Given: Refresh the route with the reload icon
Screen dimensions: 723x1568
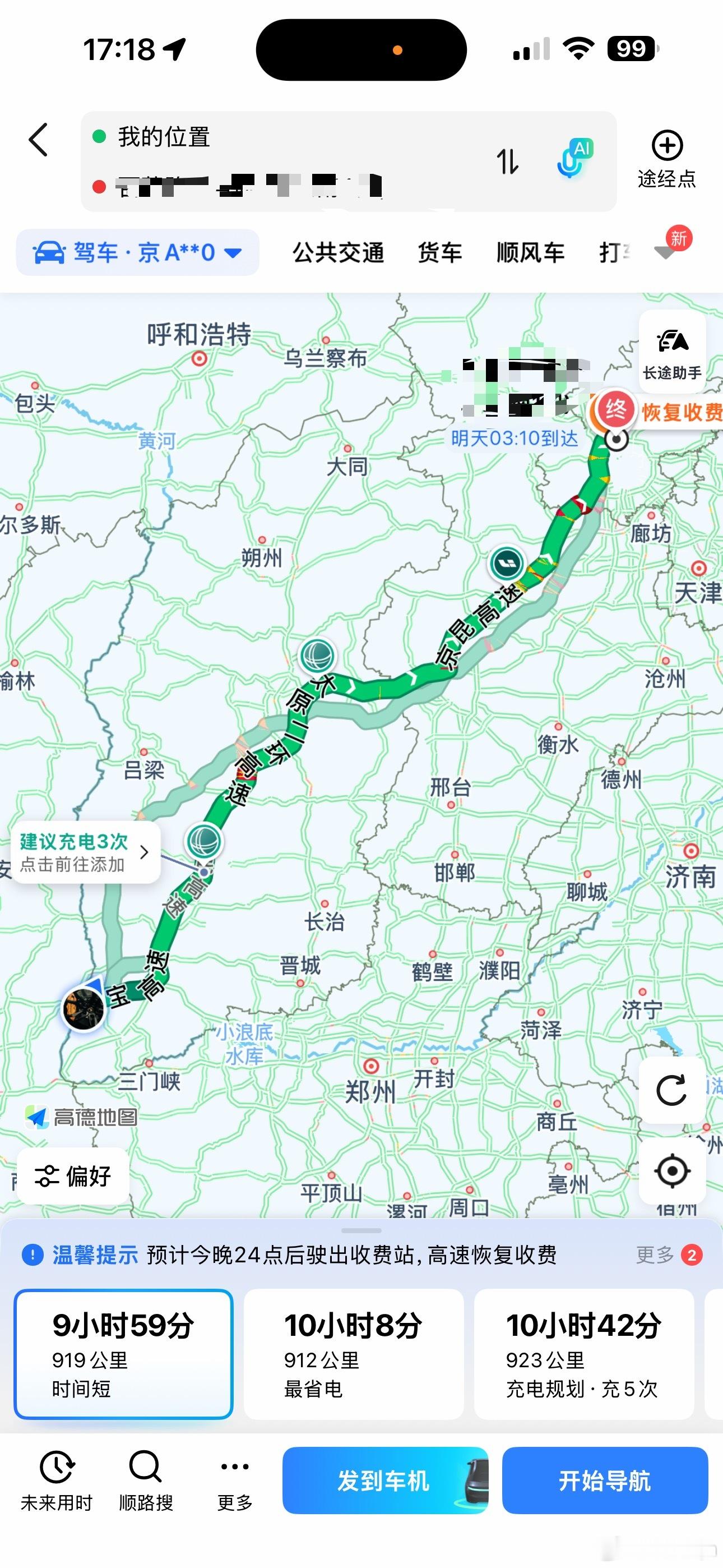Looking at the screenshot, I should coord(672,1090).
